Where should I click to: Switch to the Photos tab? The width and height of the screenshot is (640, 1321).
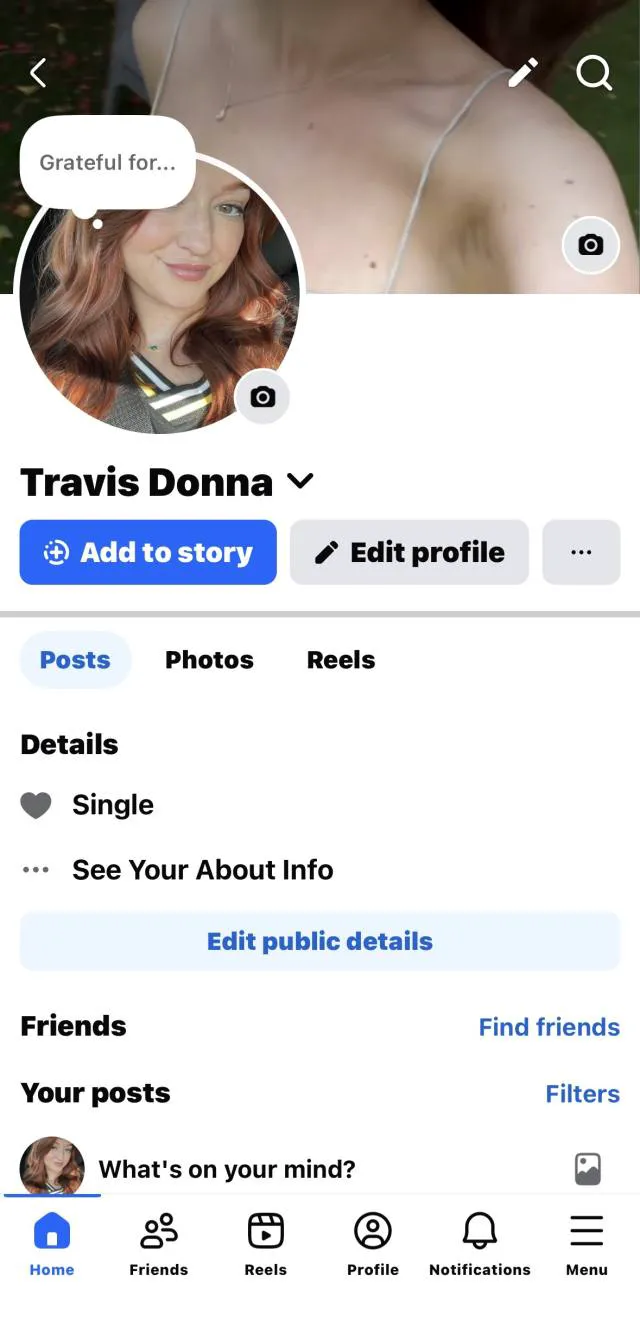pyautogui.click(x=209, y=660)
